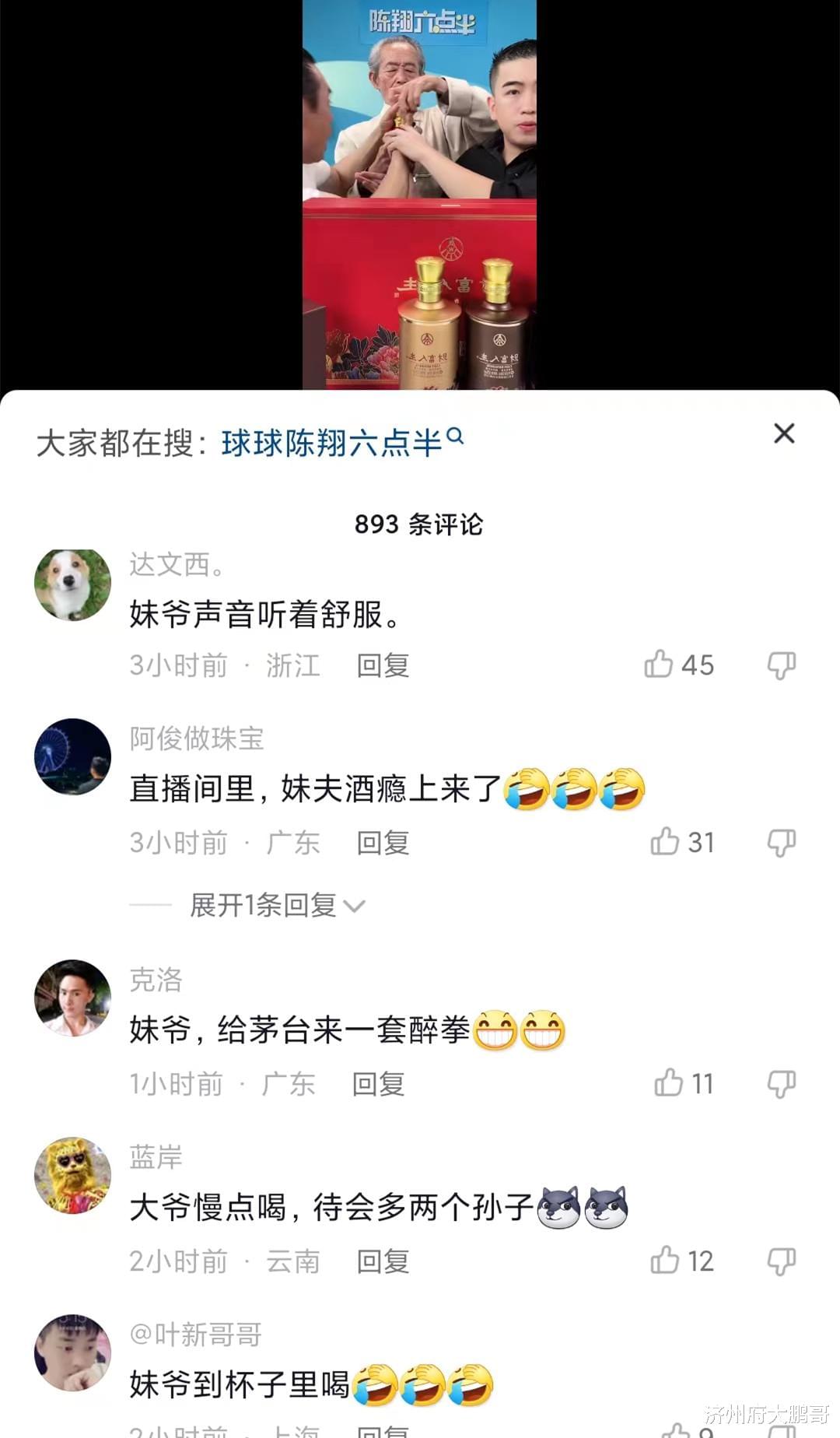This screenshot has width=840, height=1438.
Task: Open 达文西's profile avatar
Action: pyautogui.click(x=73, y=584)
